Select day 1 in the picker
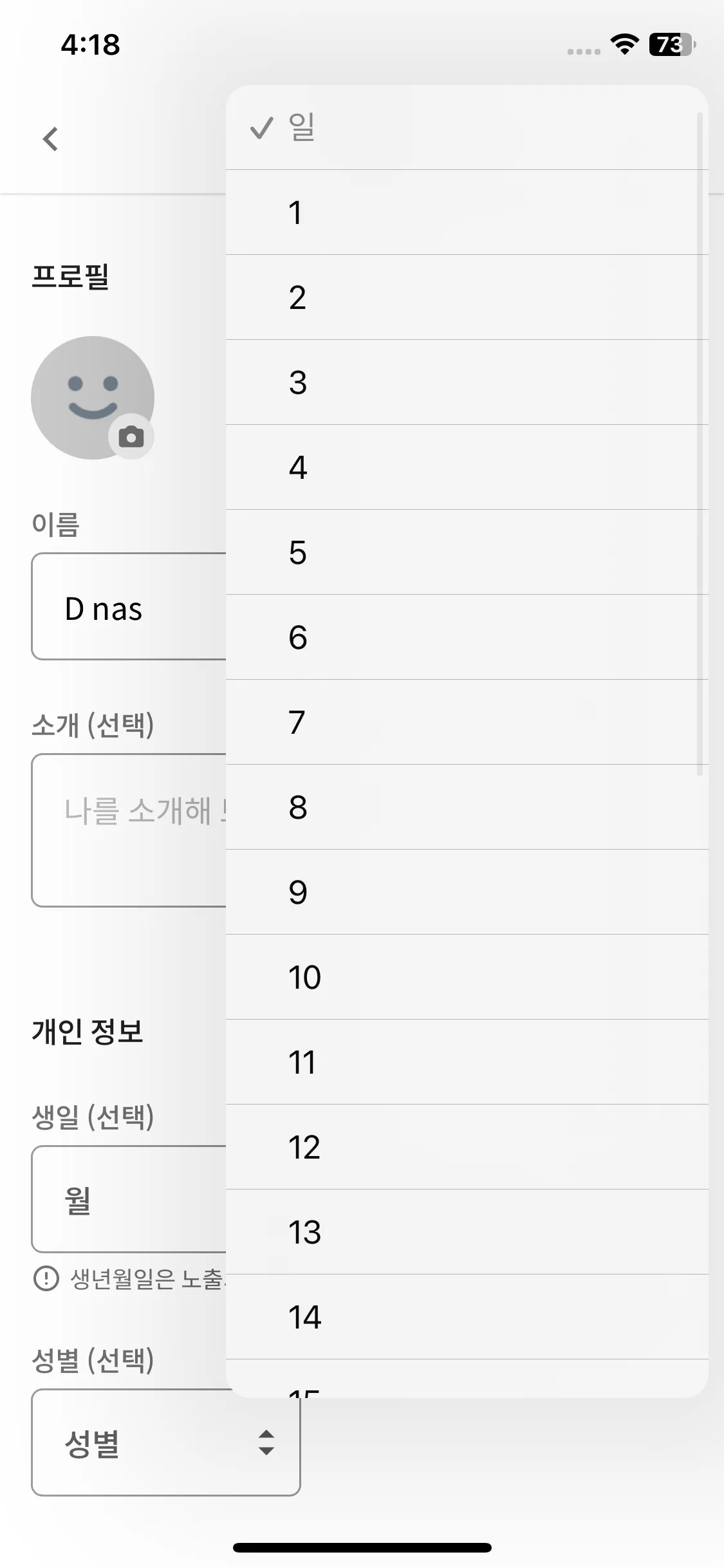The width and height of the screenshot is (724, 1568). coord(467,212)
